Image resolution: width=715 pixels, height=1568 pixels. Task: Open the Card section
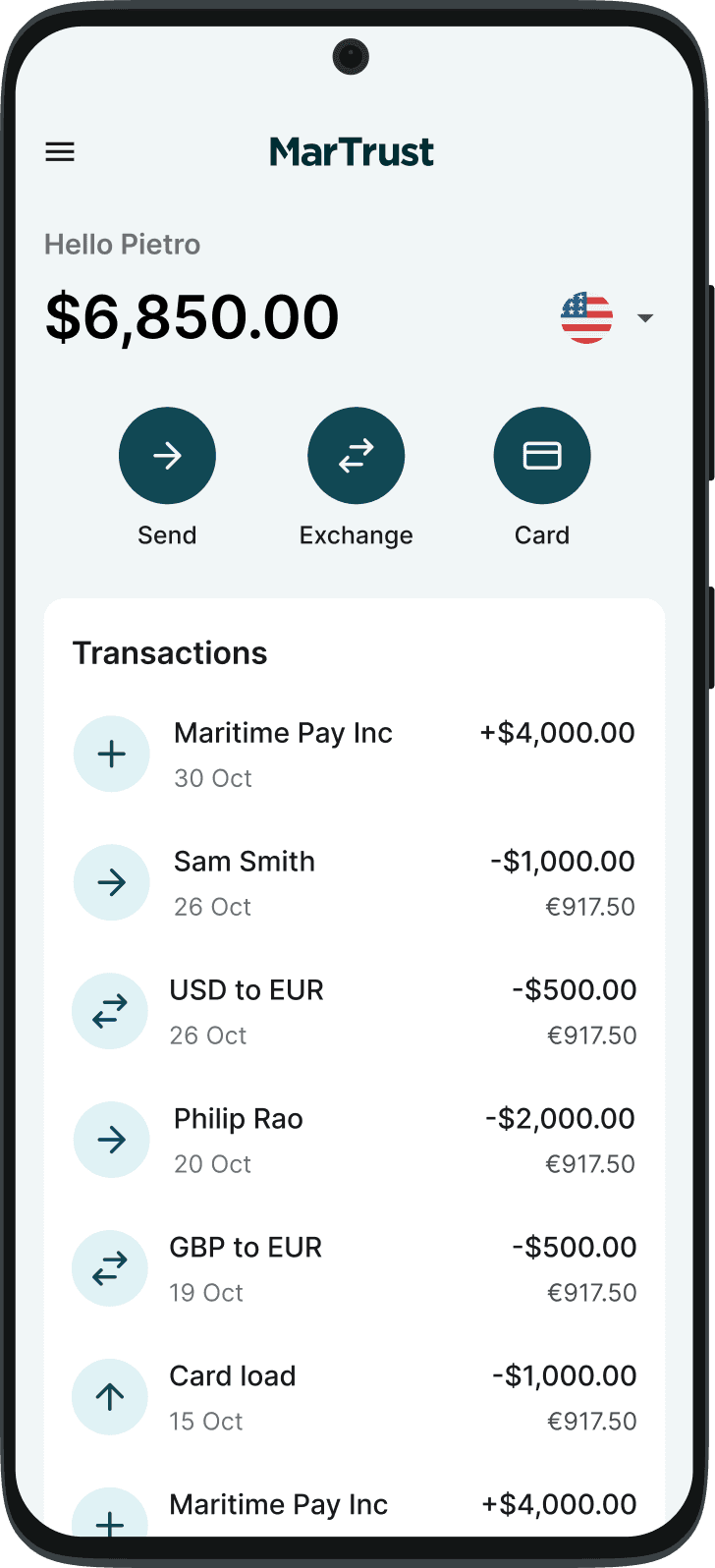[542, 455]
